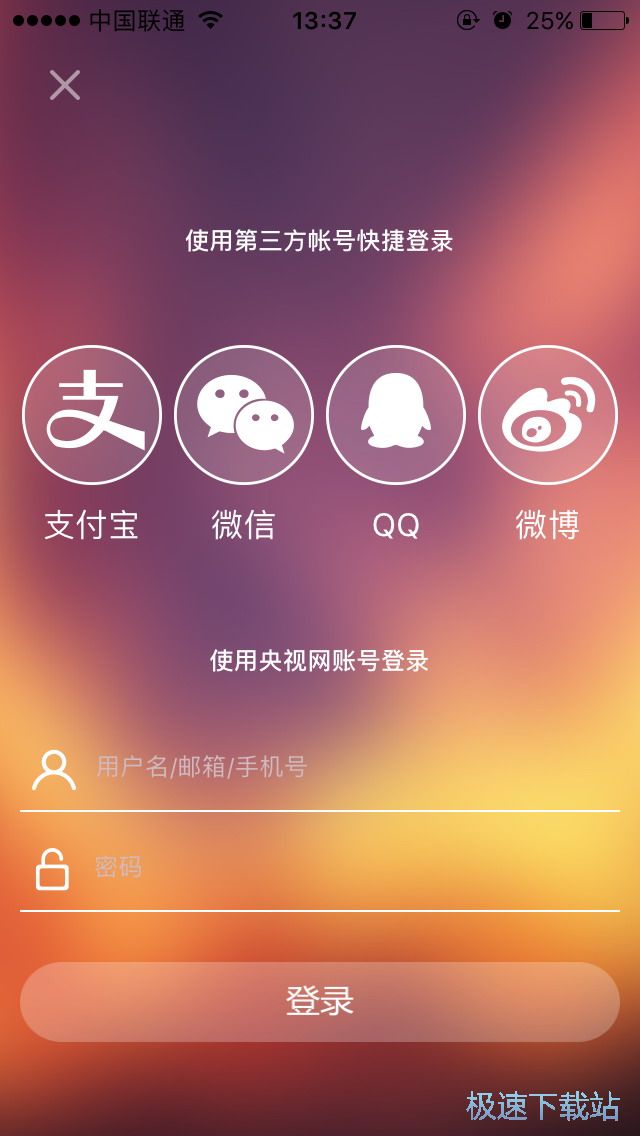Screen dimensions: 640x1136
Task: Sign in using Weibo (微博)
Action: tap(548, 415)
